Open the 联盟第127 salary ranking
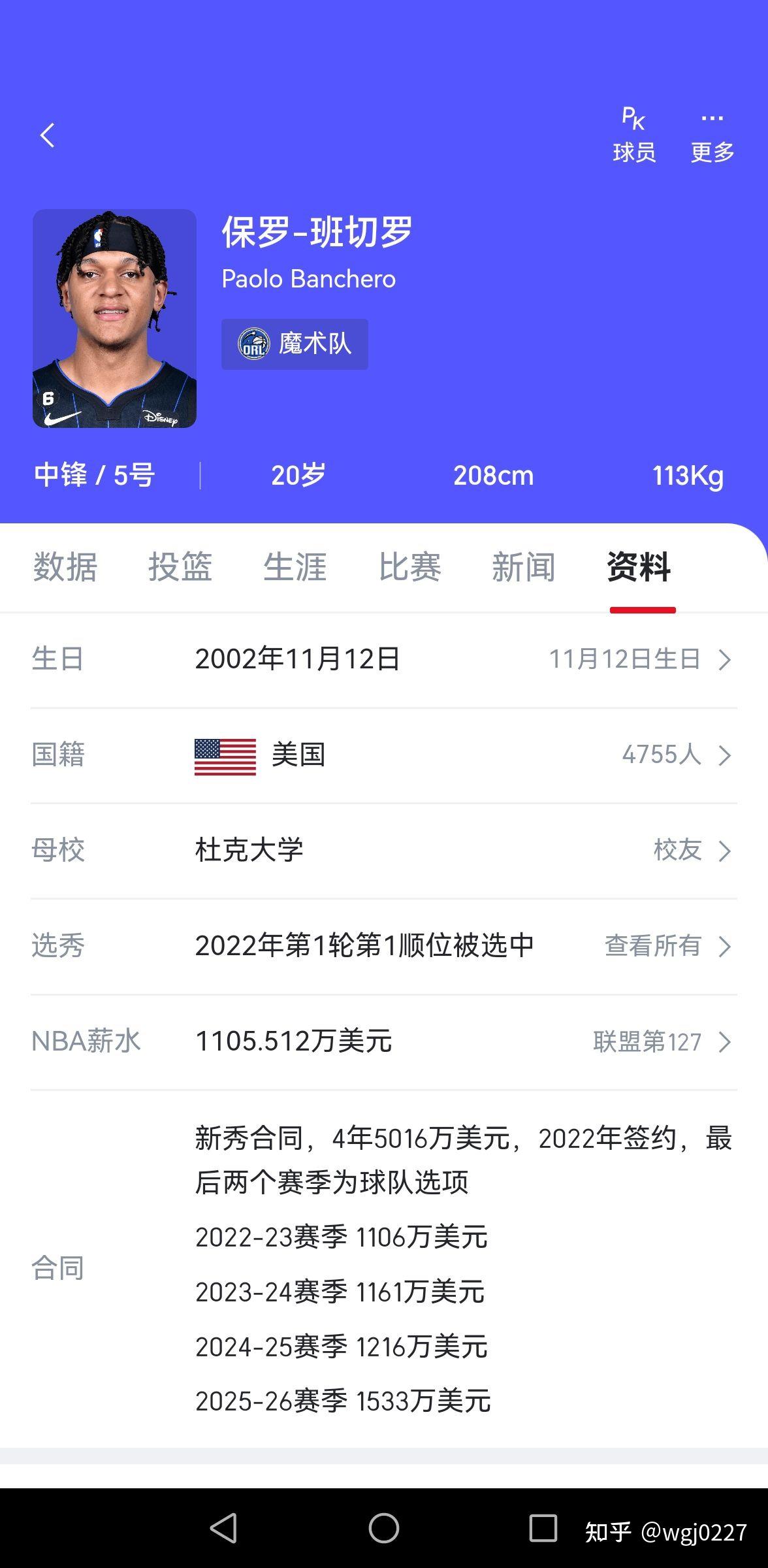Image resolution: width=768 pixels, height=1568 pixels. coord(661,1042)
